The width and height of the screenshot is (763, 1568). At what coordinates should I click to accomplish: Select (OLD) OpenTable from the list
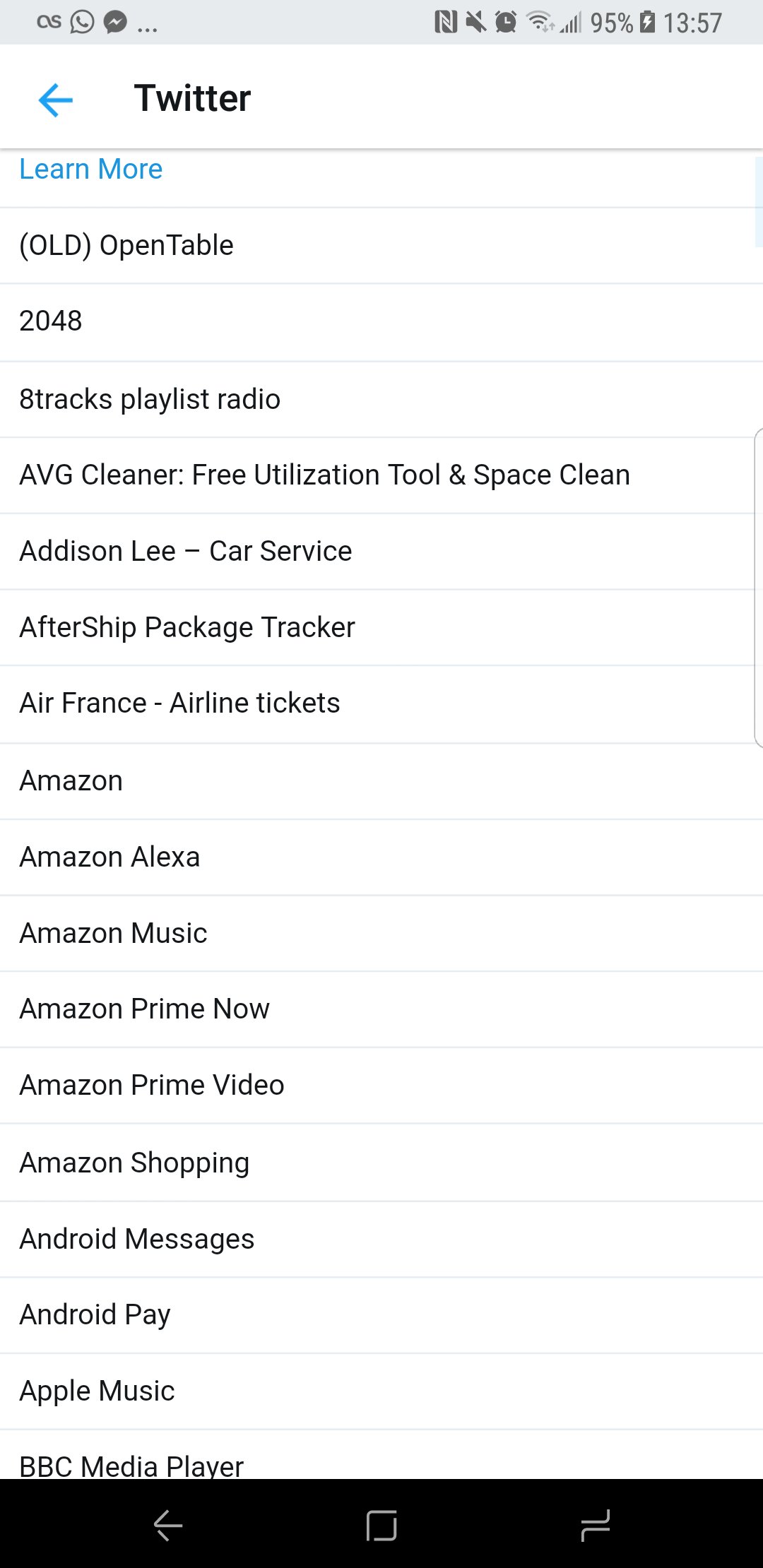(x=381, y=246)
